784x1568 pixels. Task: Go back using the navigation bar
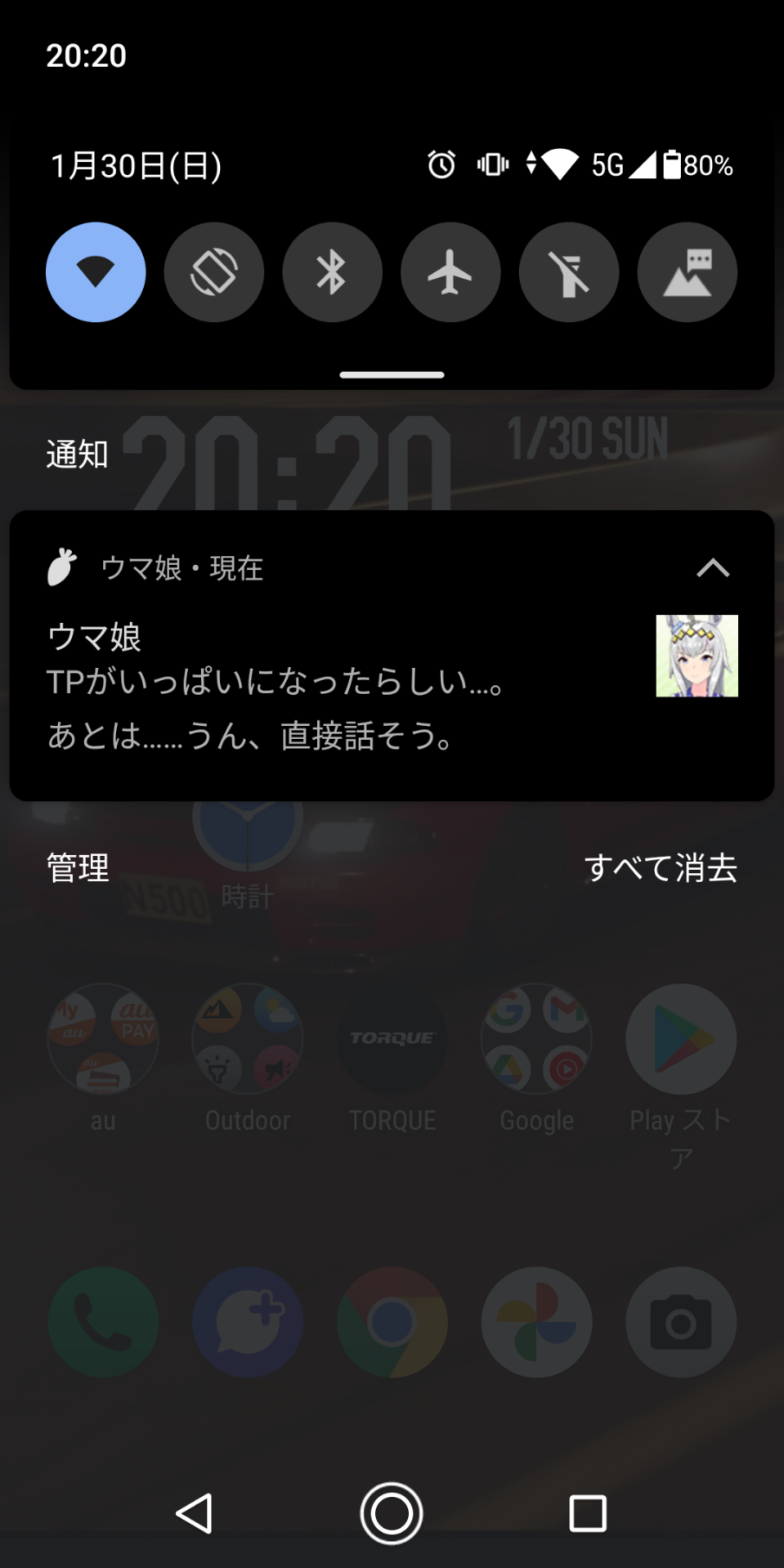tap(195, 1513)
